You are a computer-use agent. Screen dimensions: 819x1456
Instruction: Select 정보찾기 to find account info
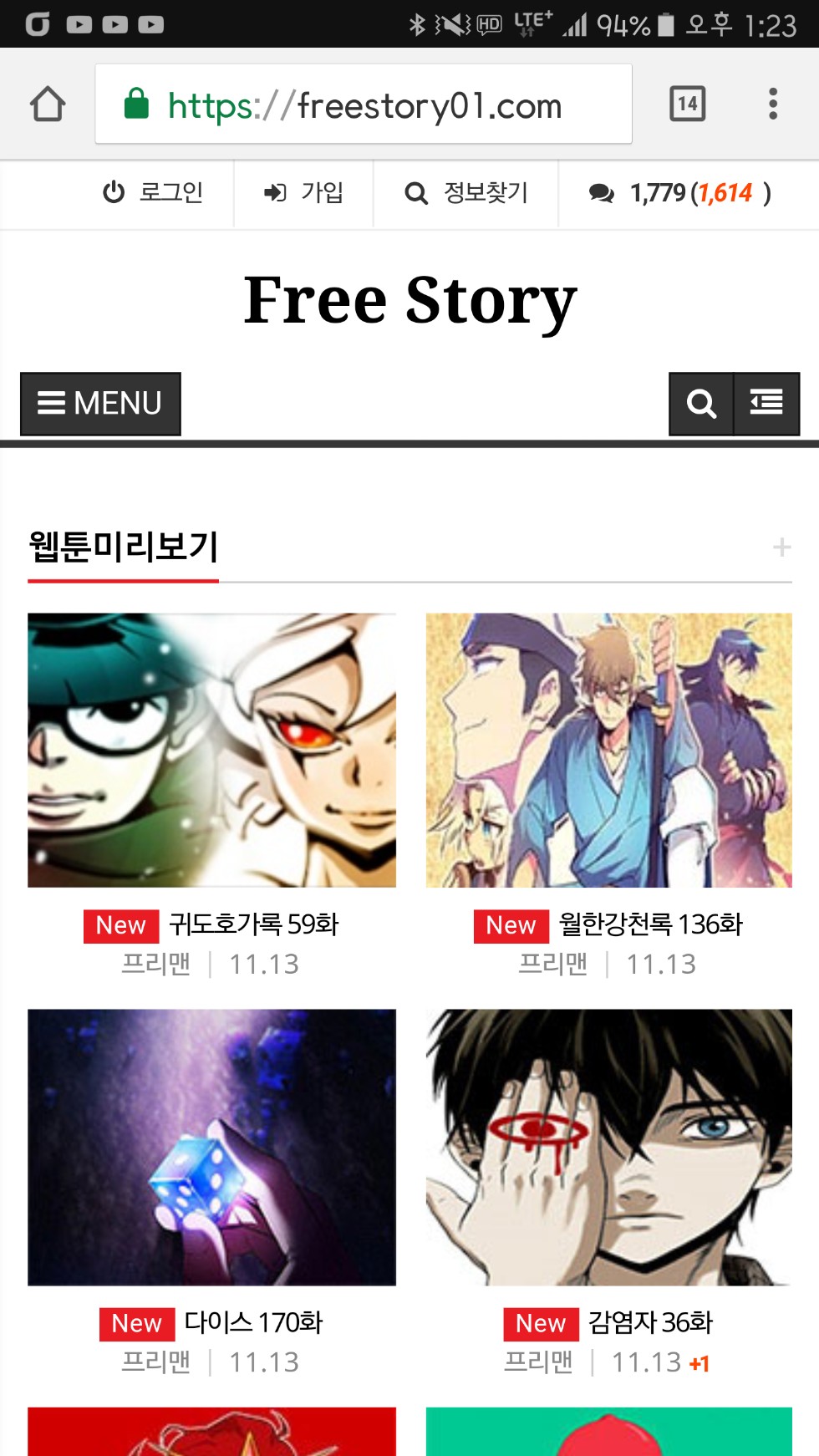click(466, 193)
